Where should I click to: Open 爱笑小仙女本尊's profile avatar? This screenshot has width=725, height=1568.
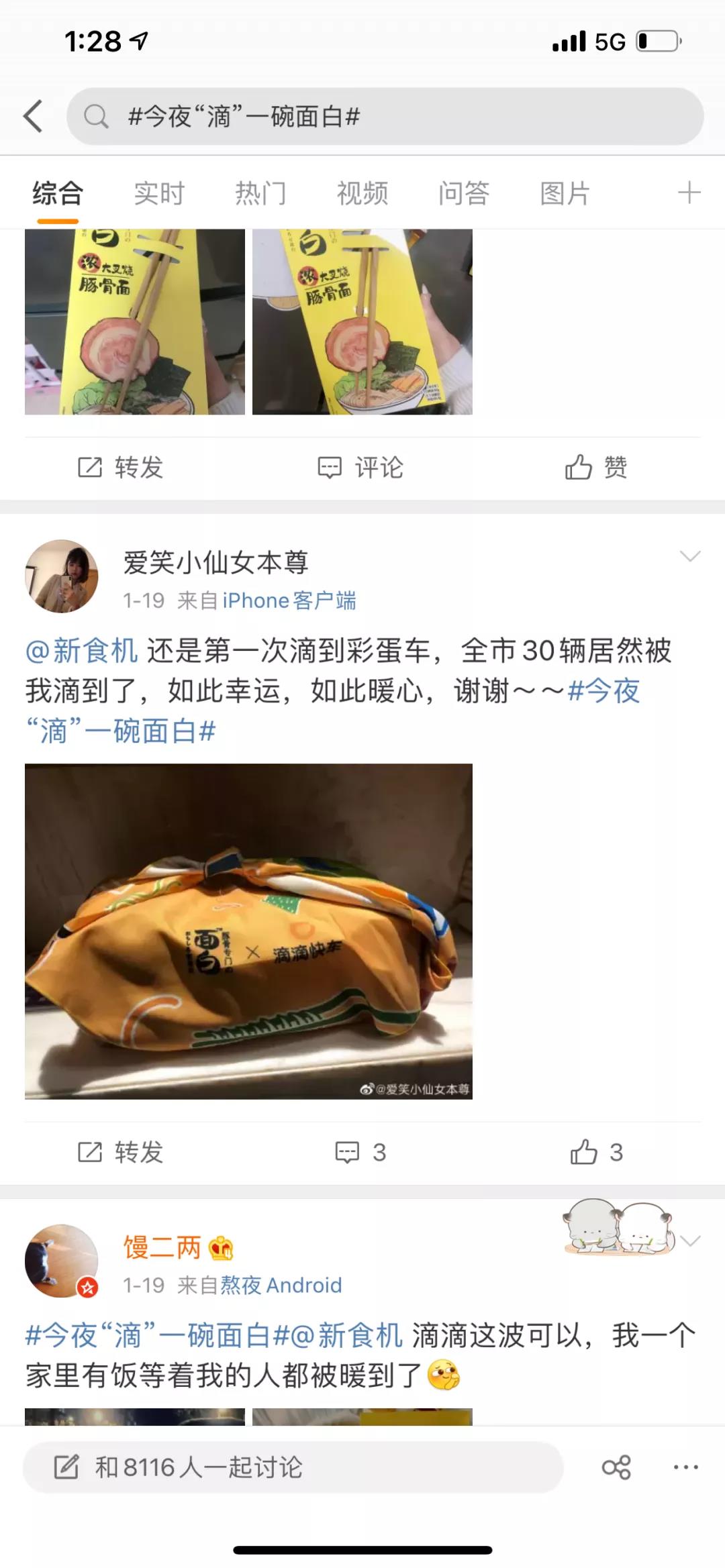(x=62, y=576)
